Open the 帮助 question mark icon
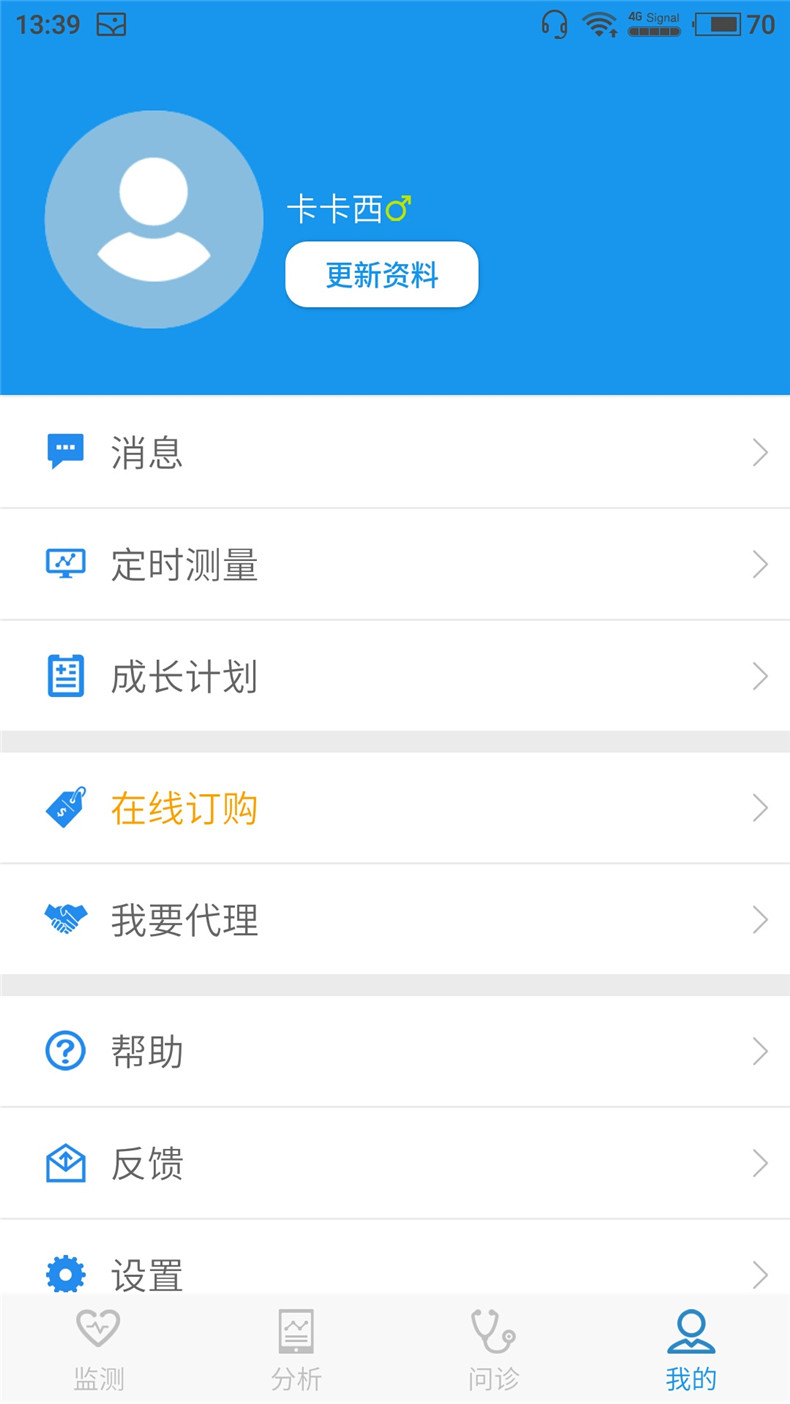The height and width of the screenshot is (1404, 790). (64, 1050)
